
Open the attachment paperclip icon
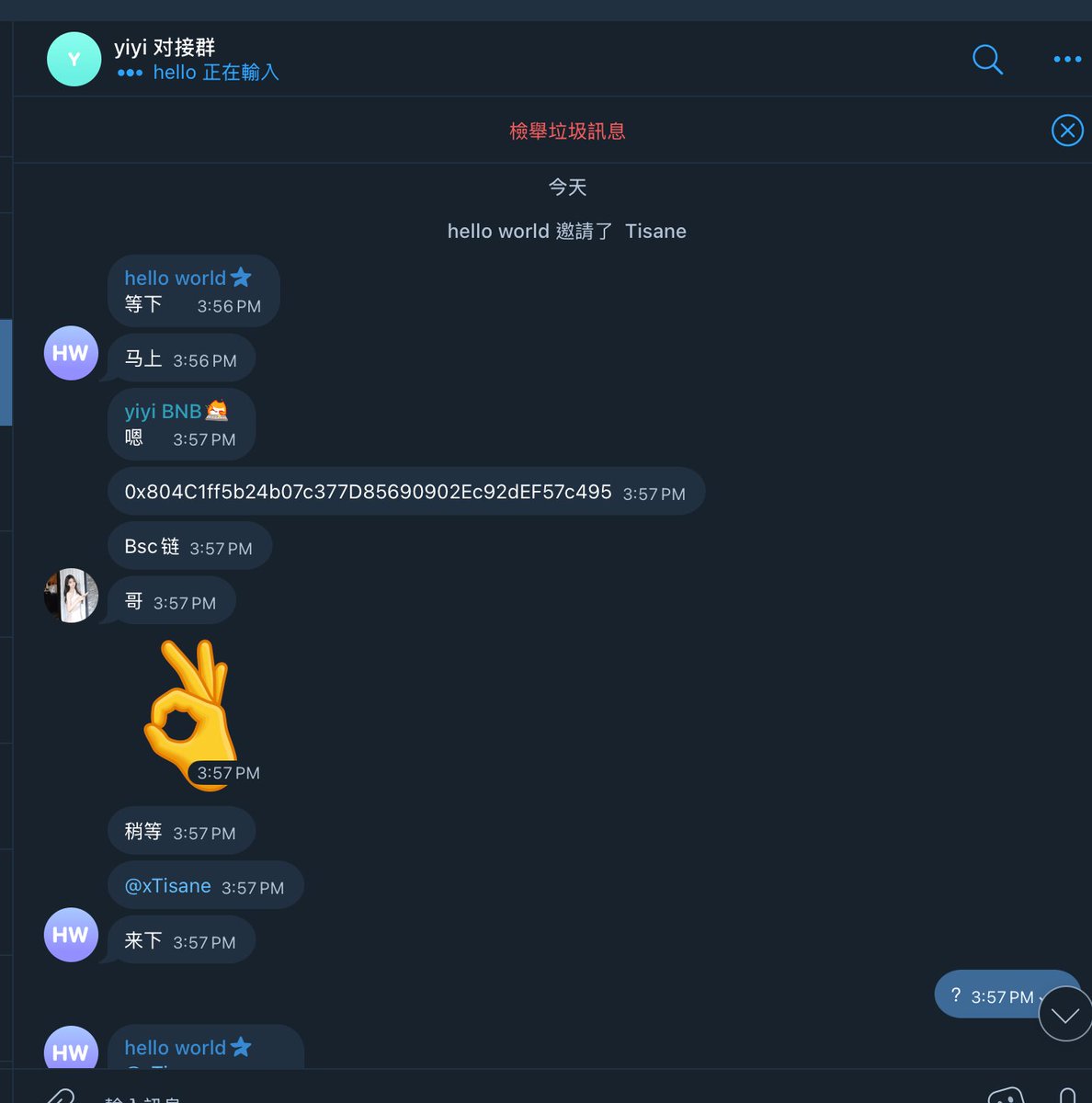(59, 1096)
